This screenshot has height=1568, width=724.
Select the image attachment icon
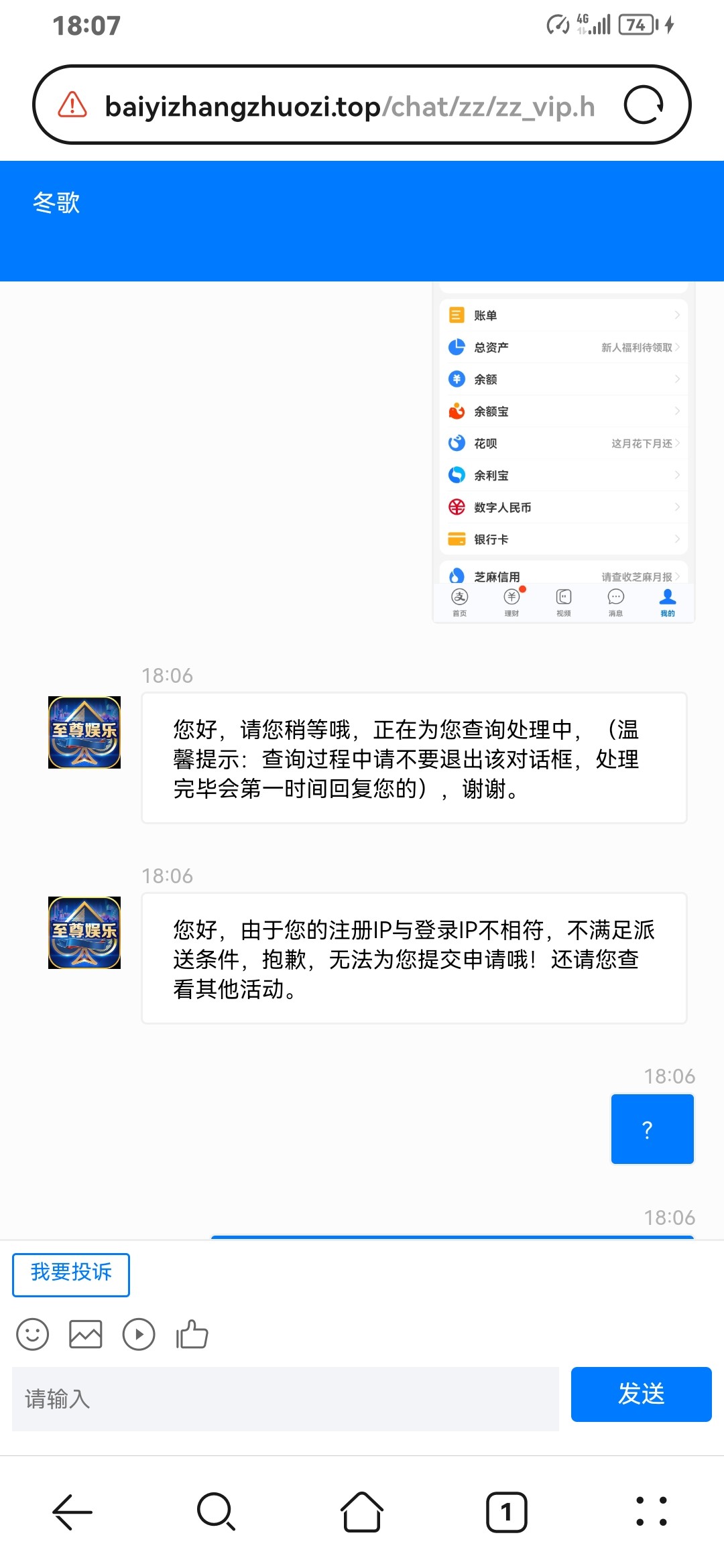(x=85, y=1334)
